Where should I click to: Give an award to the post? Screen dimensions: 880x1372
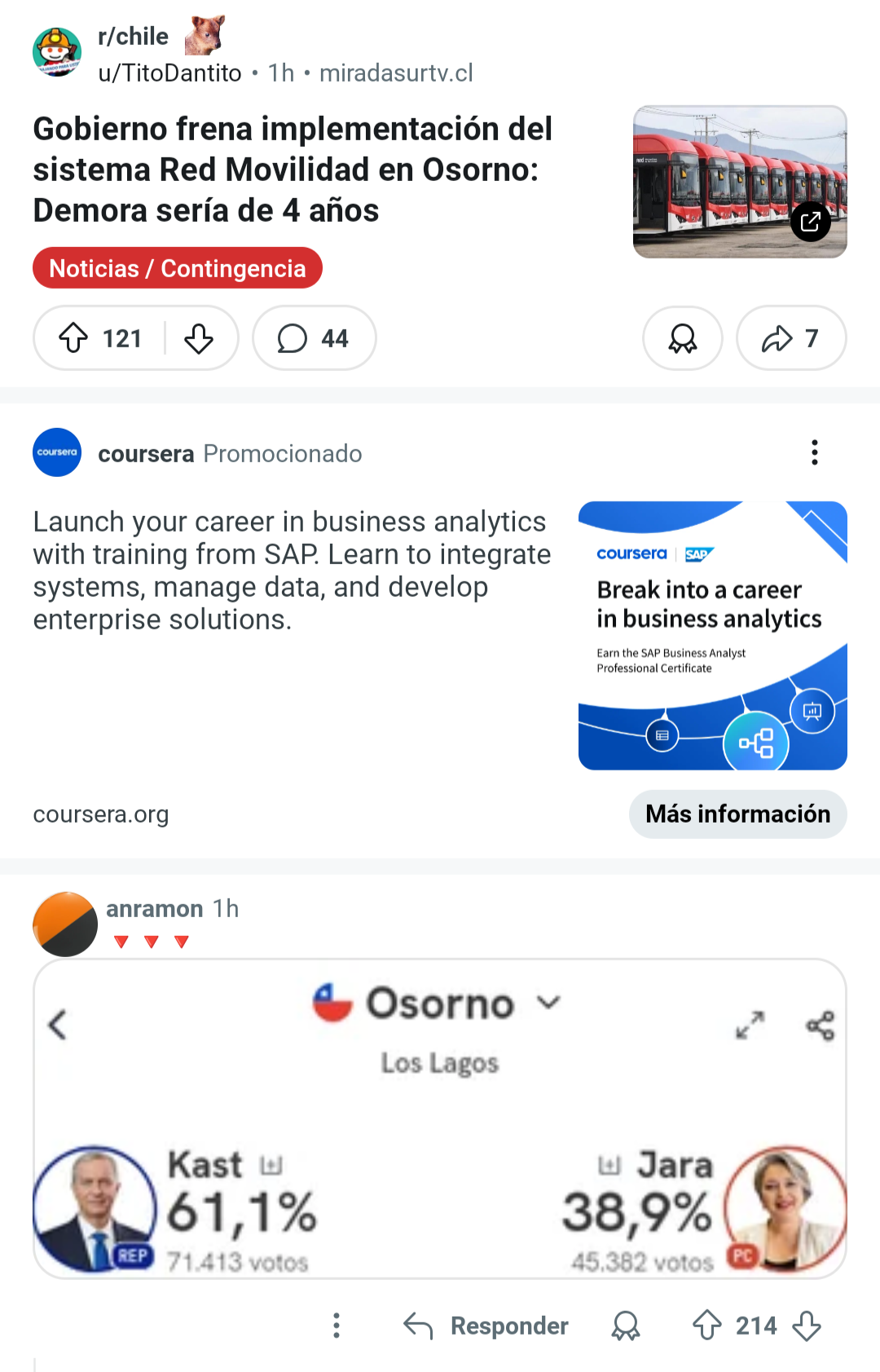(x=682, y=337)
